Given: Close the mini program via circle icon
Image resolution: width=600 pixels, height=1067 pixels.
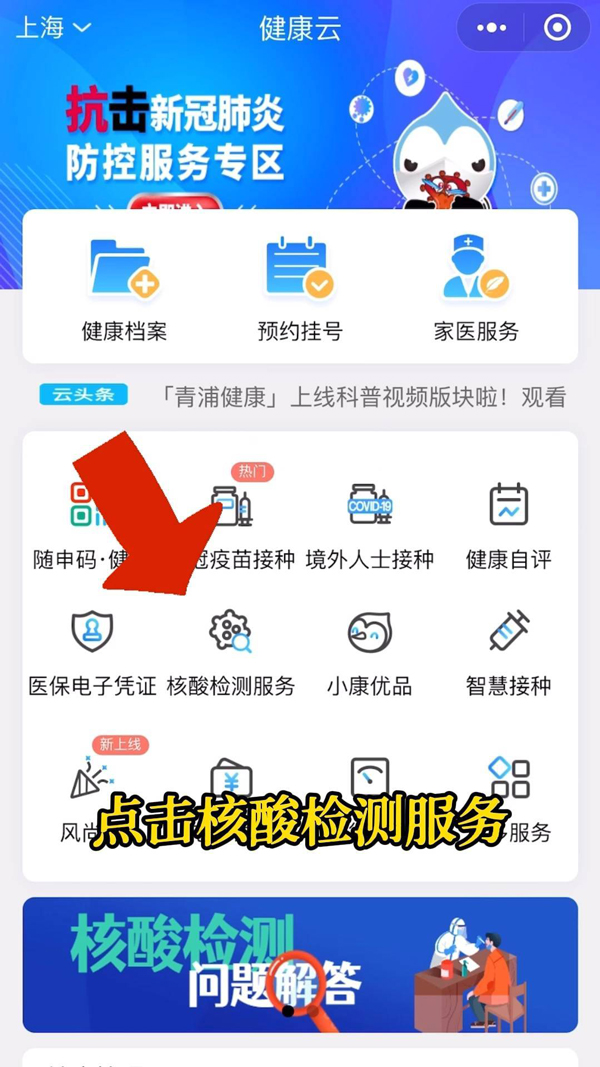Looking at the screenshot, I should click(x=557, y=28).
